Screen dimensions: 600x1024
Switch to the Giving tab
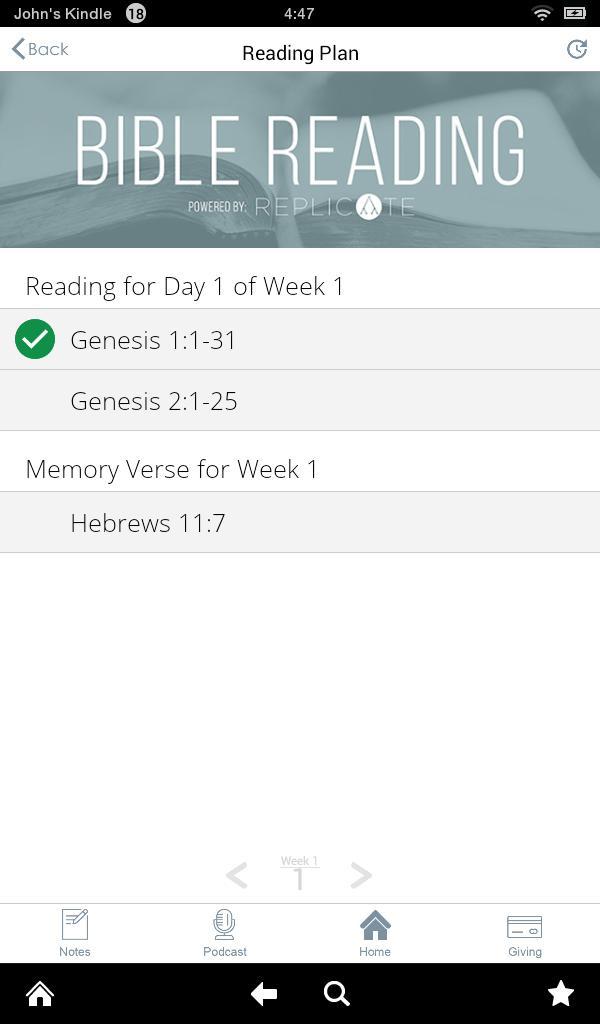point(524,933)
